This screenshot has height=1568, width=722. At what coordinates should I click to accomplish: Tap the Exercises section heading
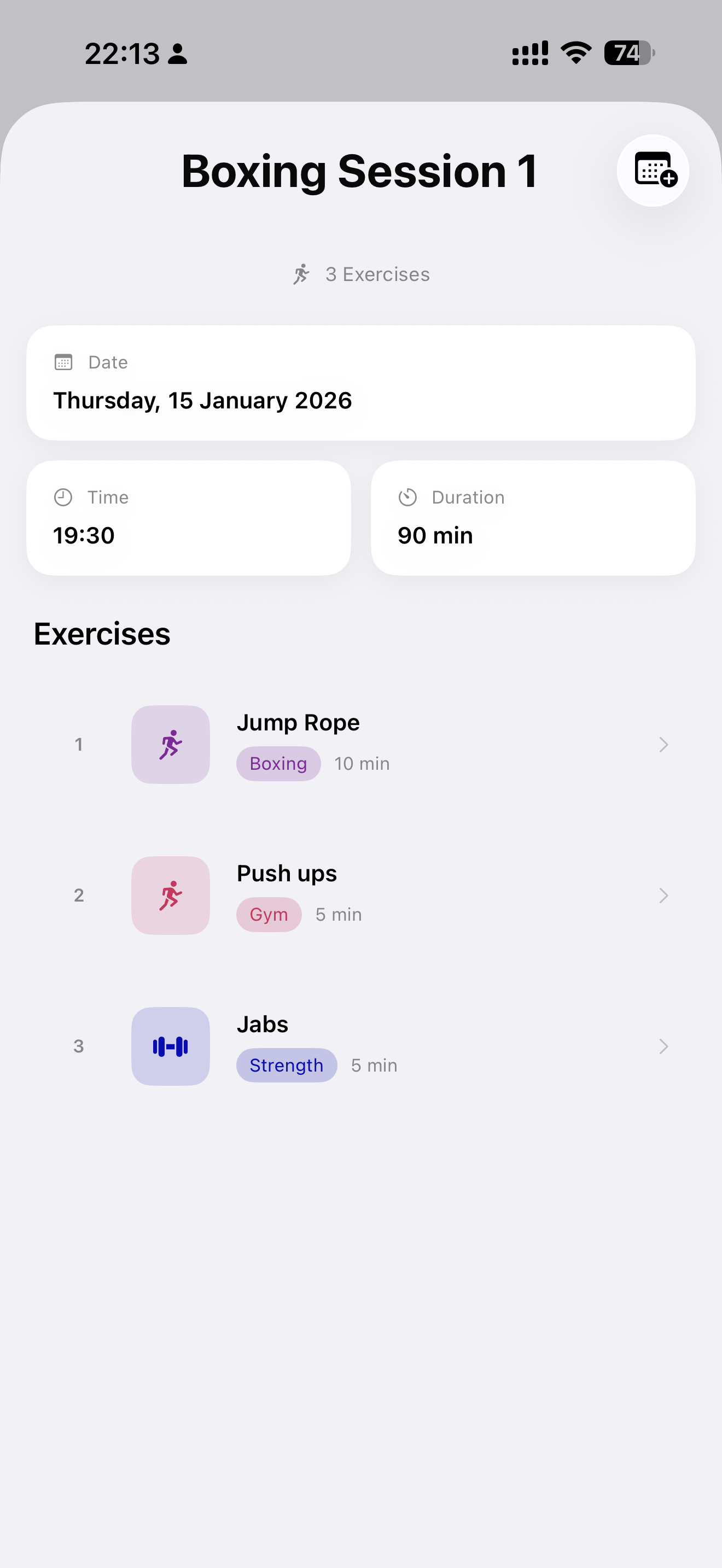tap(102, 633)
